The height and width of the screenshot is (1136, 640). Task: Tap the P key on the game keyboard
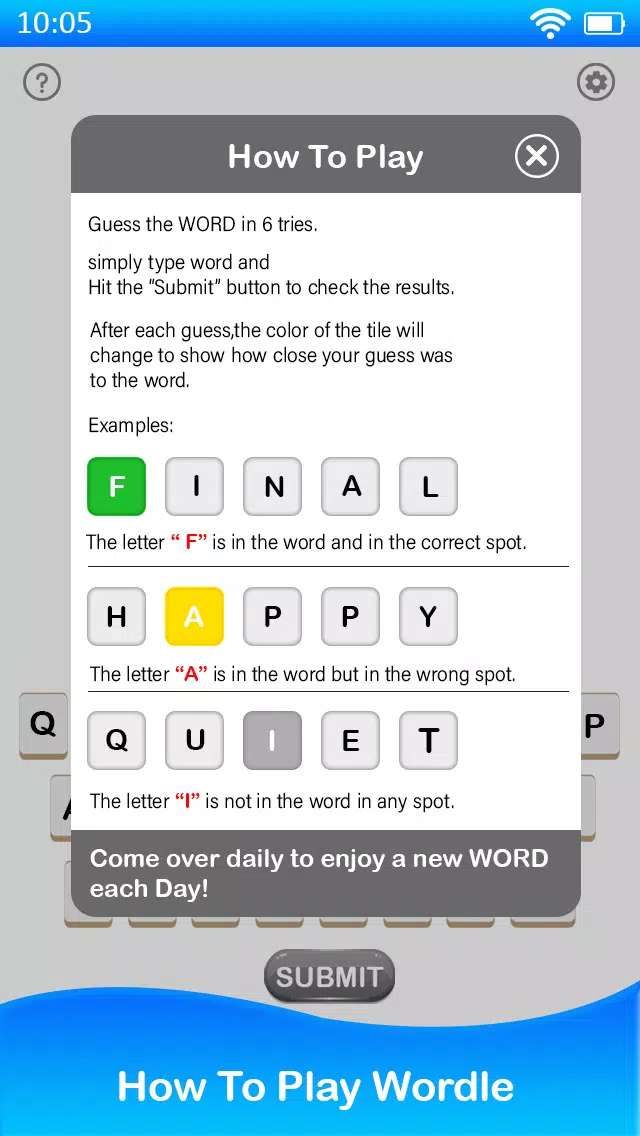(598, 725)
